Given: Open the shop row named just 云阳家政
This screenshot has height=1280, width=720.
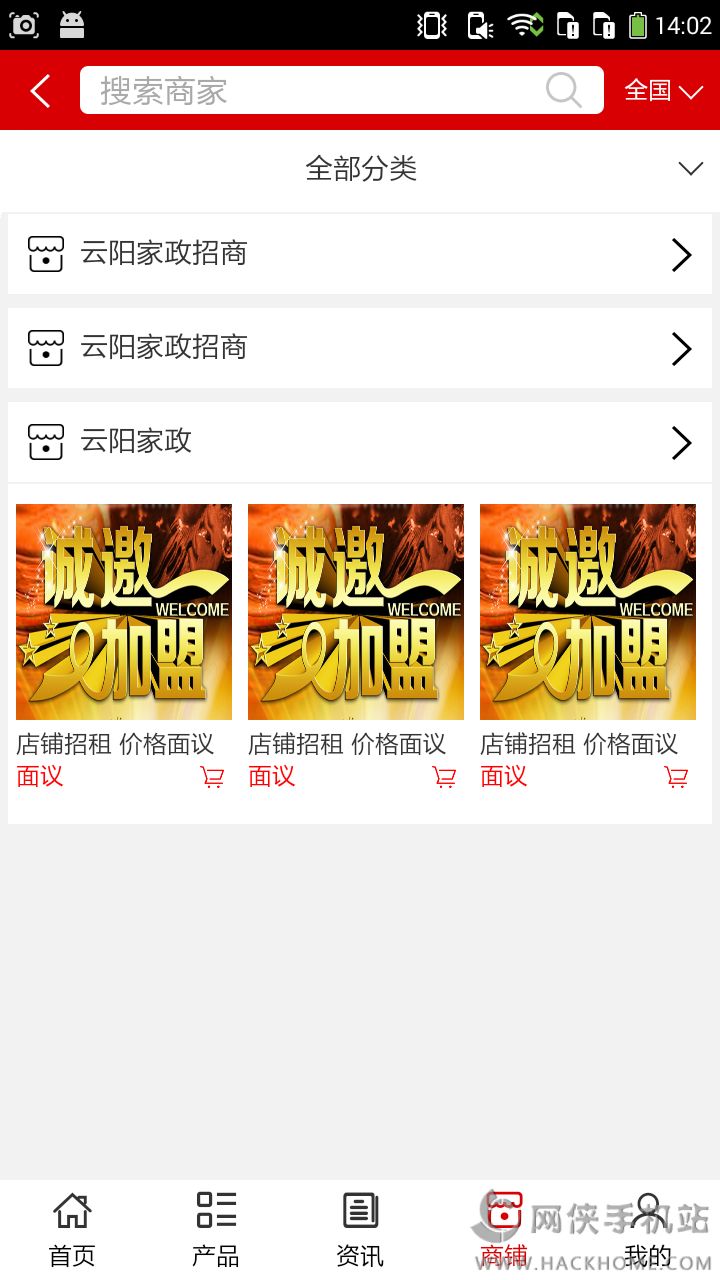Looking at the screenshot, I should click(360, 442).
